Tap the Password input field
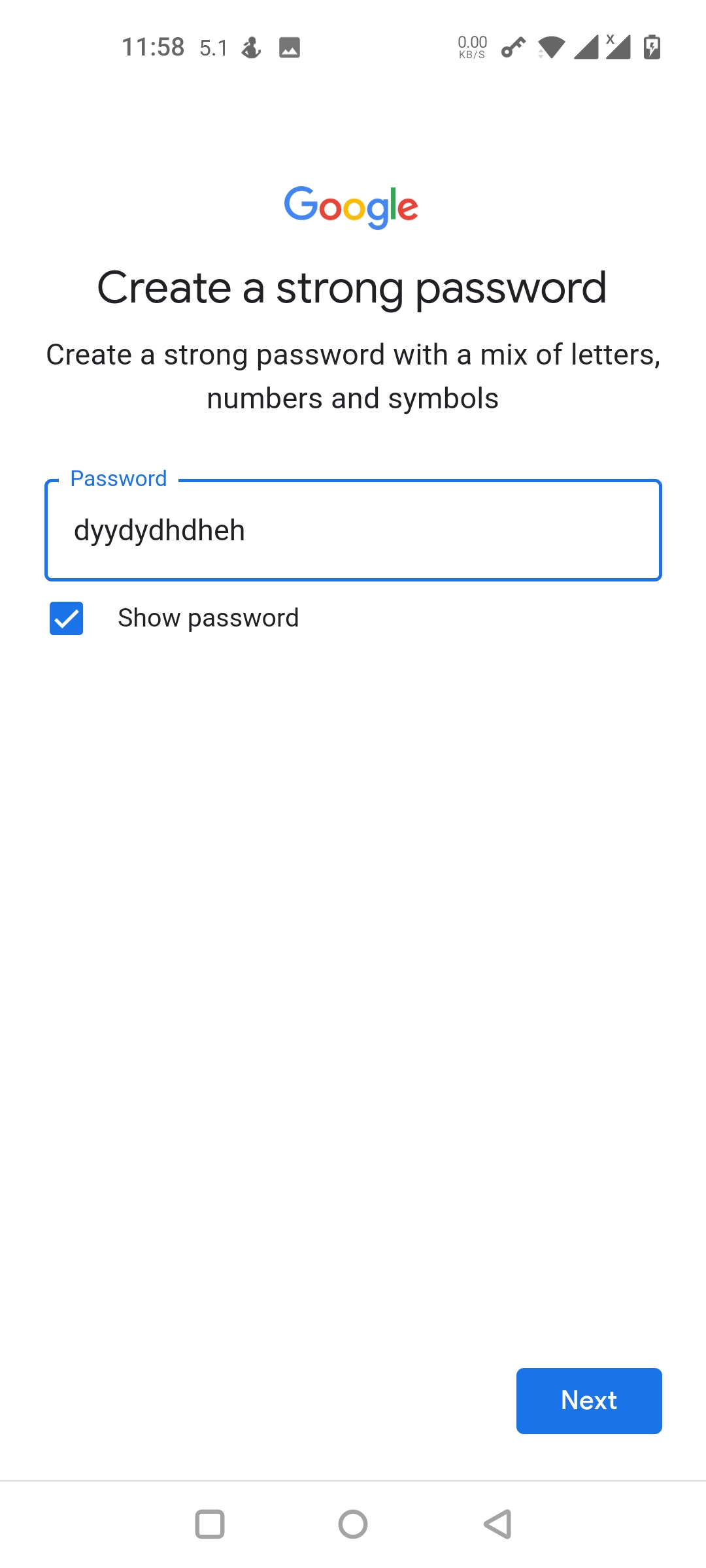This screenshot has height=1568, width=706. coord(353,530)
